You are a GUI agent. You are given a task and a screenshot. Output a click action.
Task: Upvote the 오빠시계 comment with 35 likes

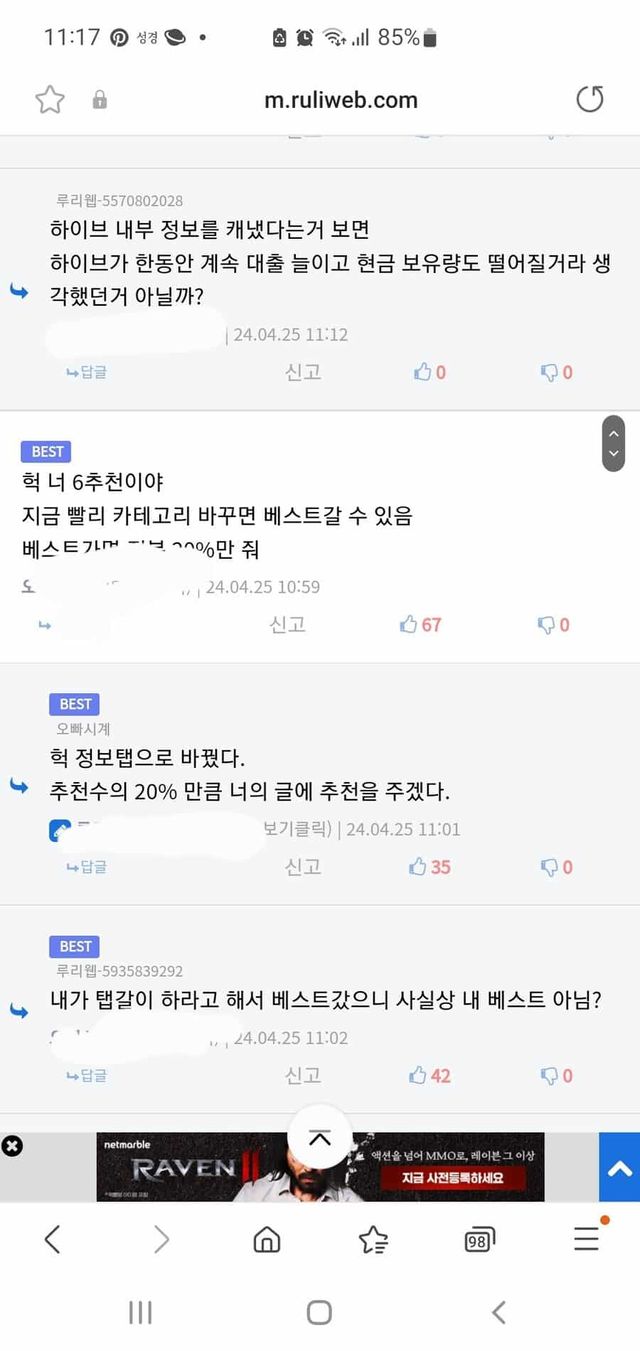click(430, 867)
